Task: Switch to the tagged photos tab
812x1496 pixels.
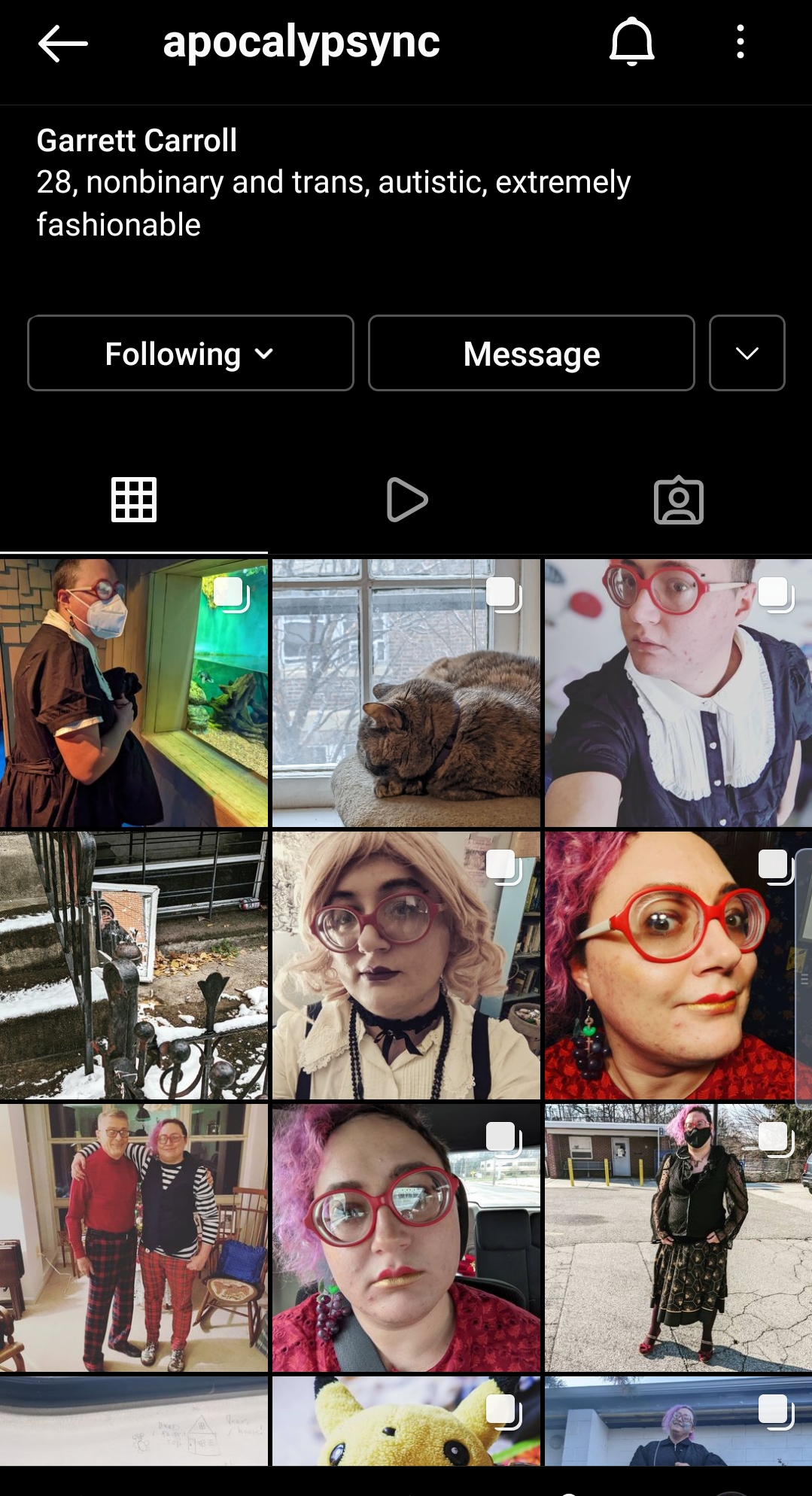Action: coord(678,500)
